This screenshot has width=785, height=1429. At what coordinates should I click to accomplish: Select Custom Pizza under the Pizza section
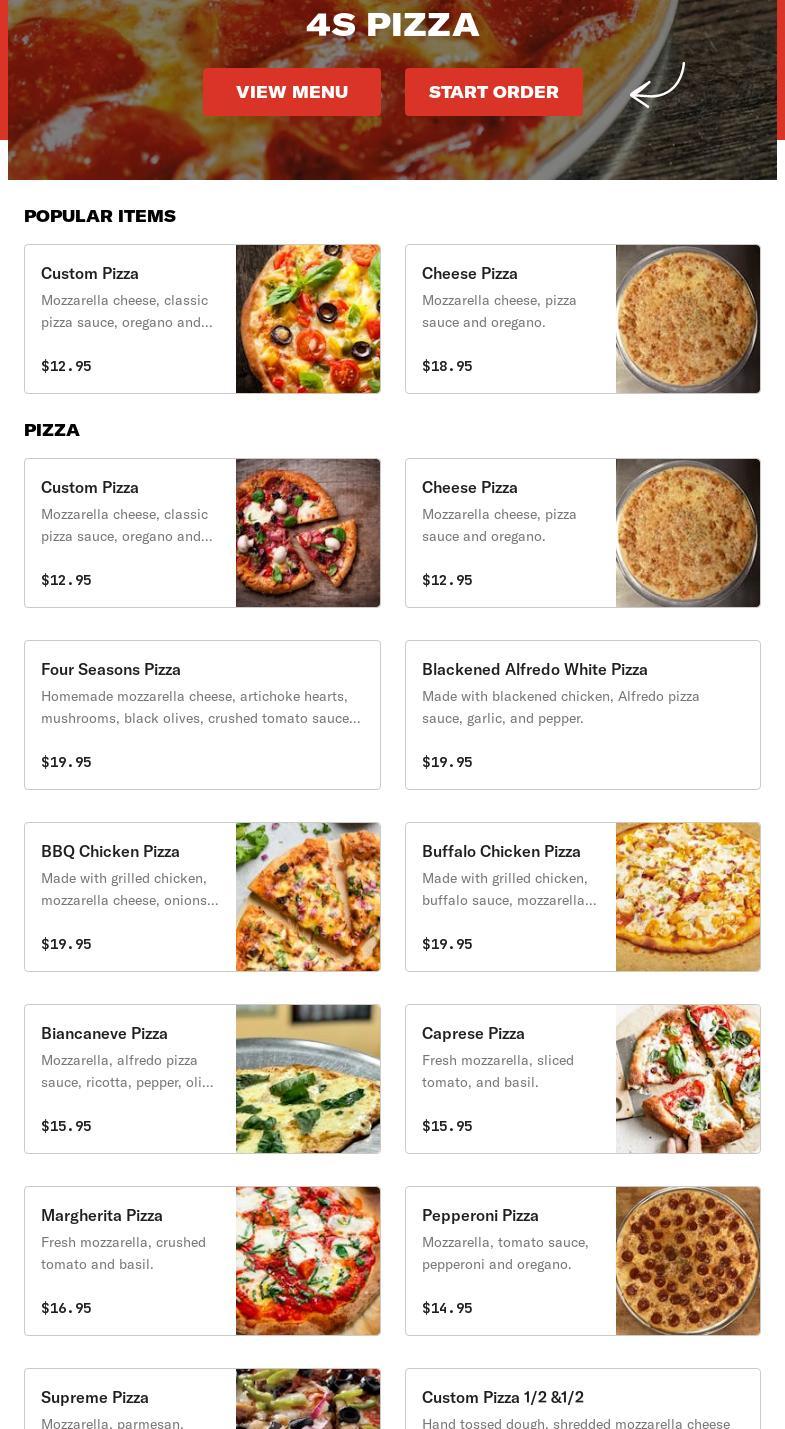(x=202, y=533)
